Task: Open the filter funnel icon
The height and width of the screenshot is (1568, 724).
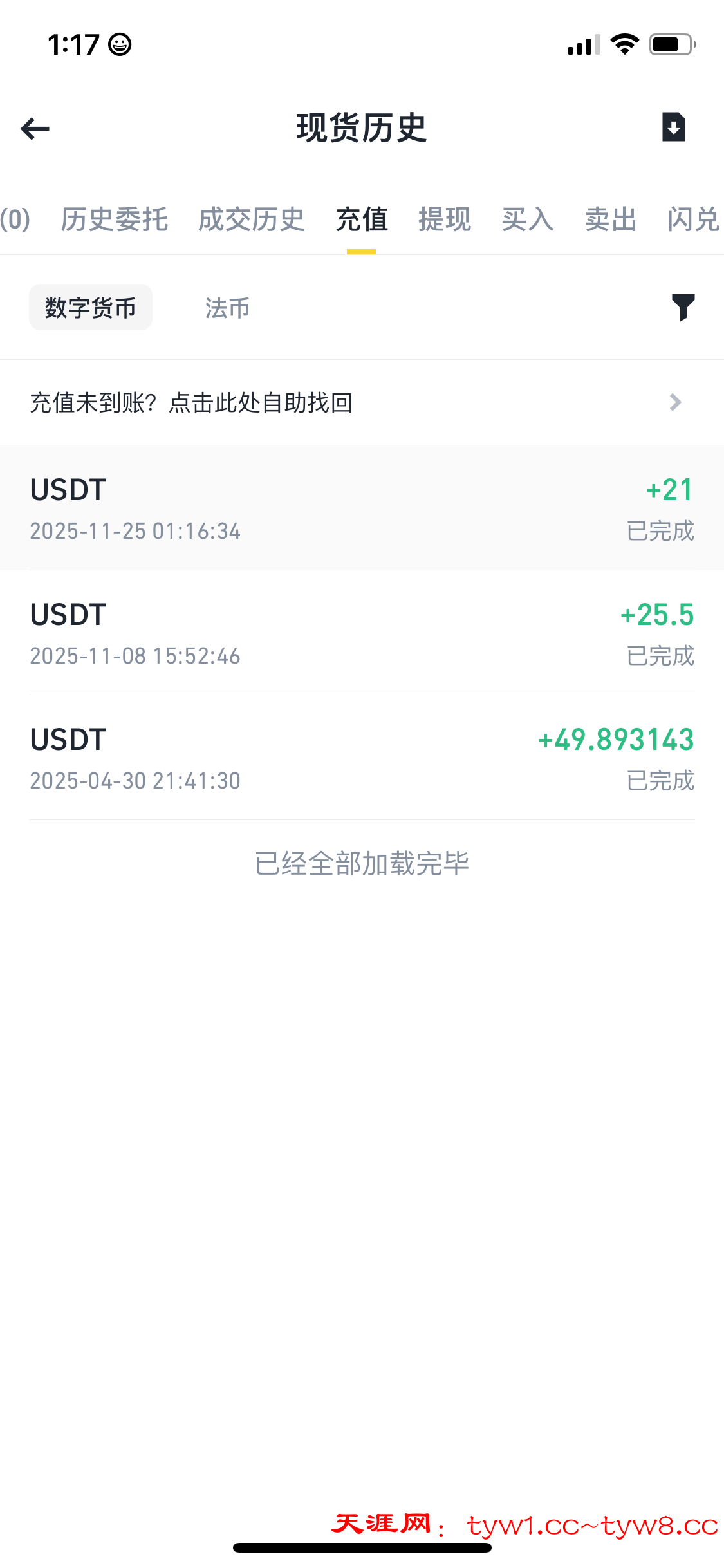Action: coord(683,307)
